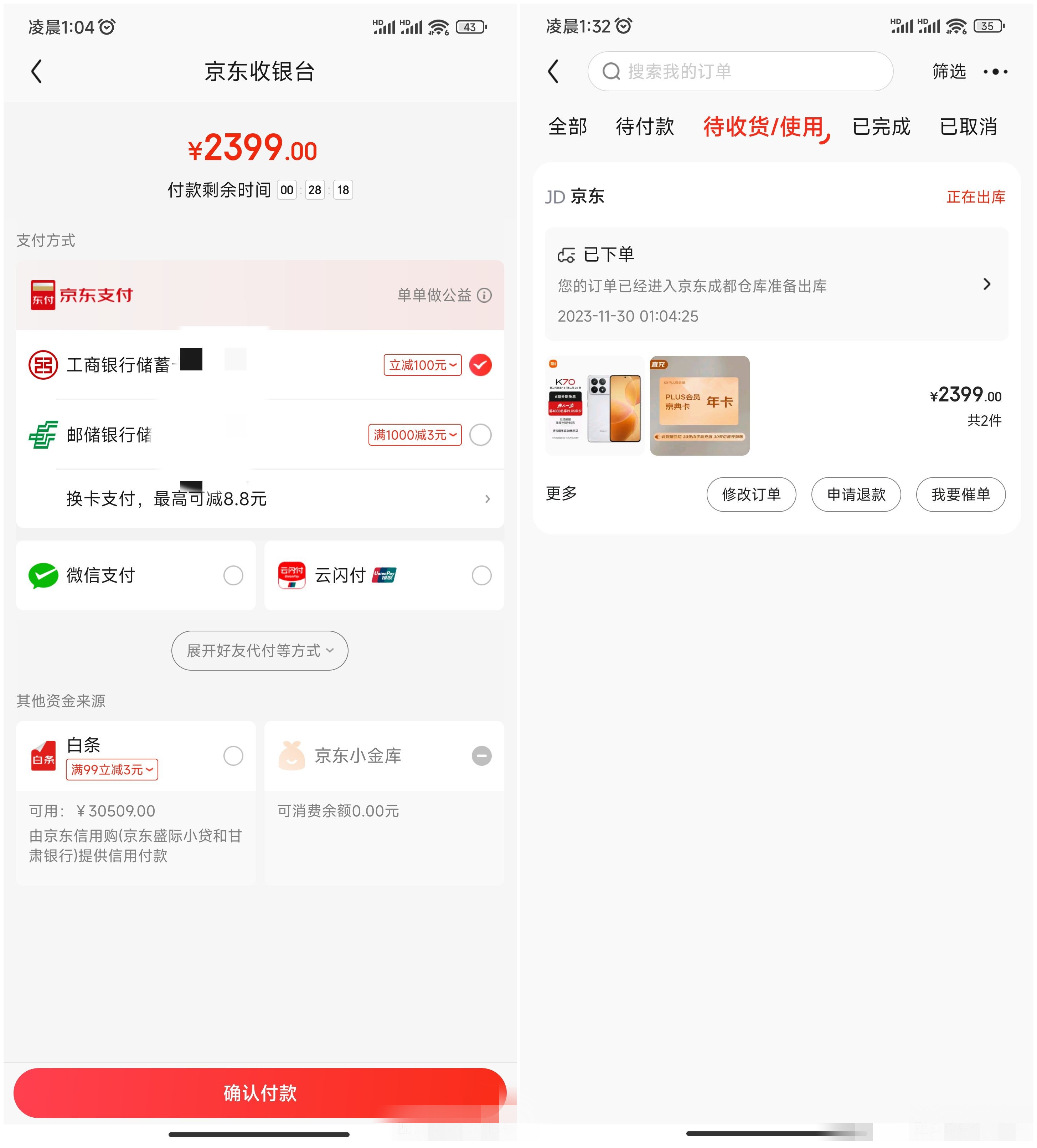Request a refund with 申请退款
This screenshot has height=1148, width=1037.
pyautogui.click(x=856, y=494)
